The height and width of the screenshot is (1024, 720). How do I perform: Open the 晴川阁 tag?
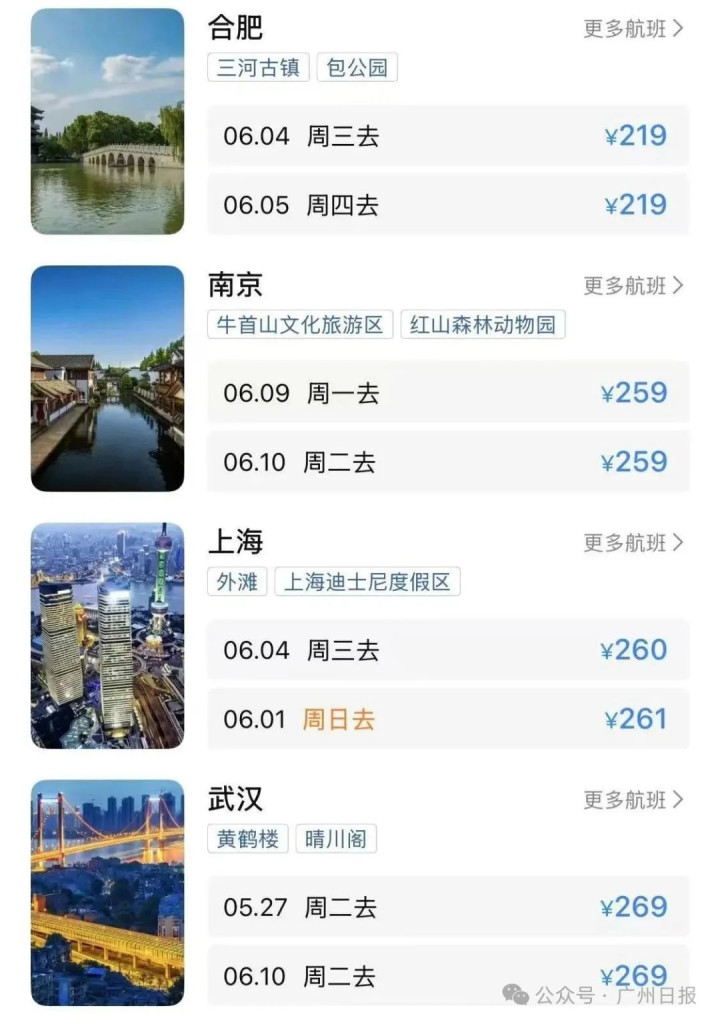(x=336, y=839)
